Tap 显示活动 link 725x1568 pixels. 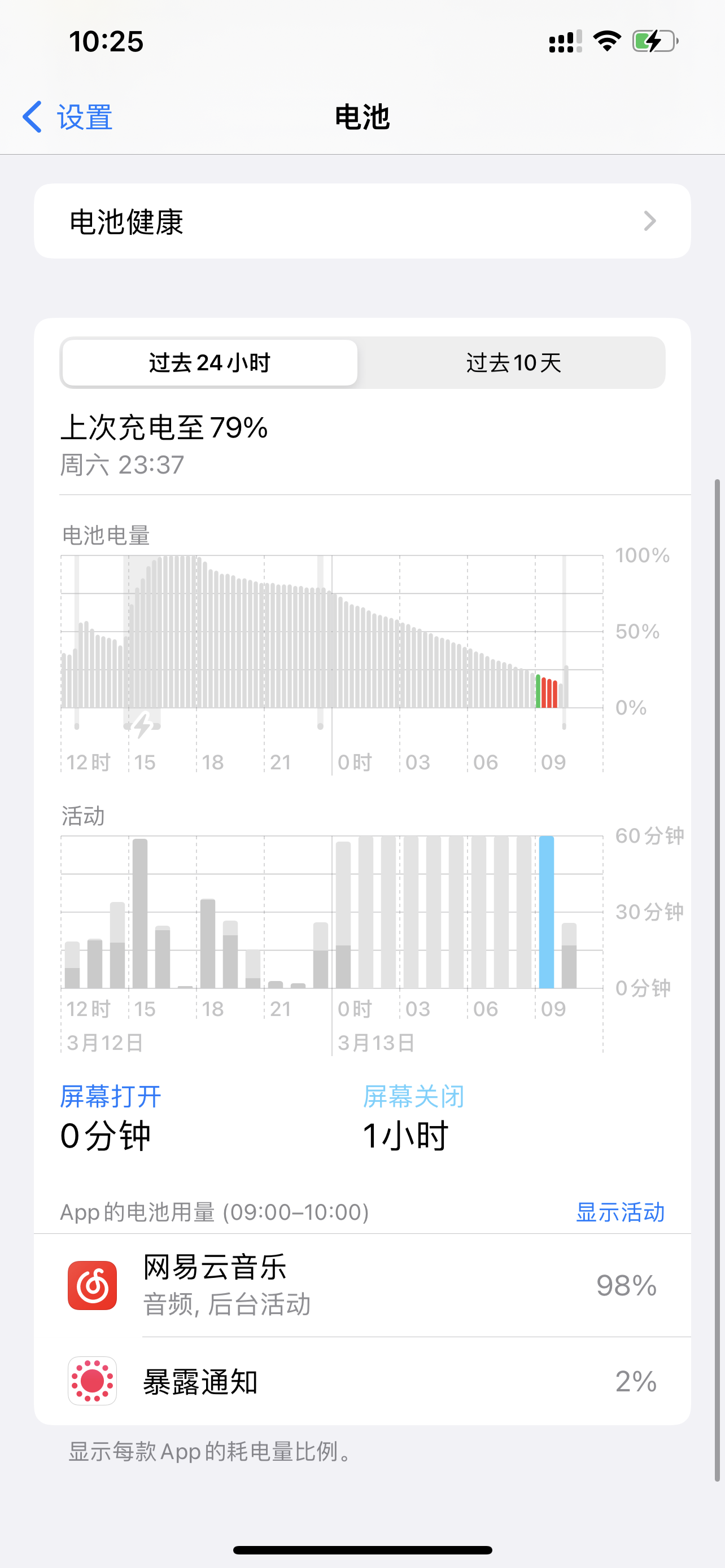point(619,1212)
